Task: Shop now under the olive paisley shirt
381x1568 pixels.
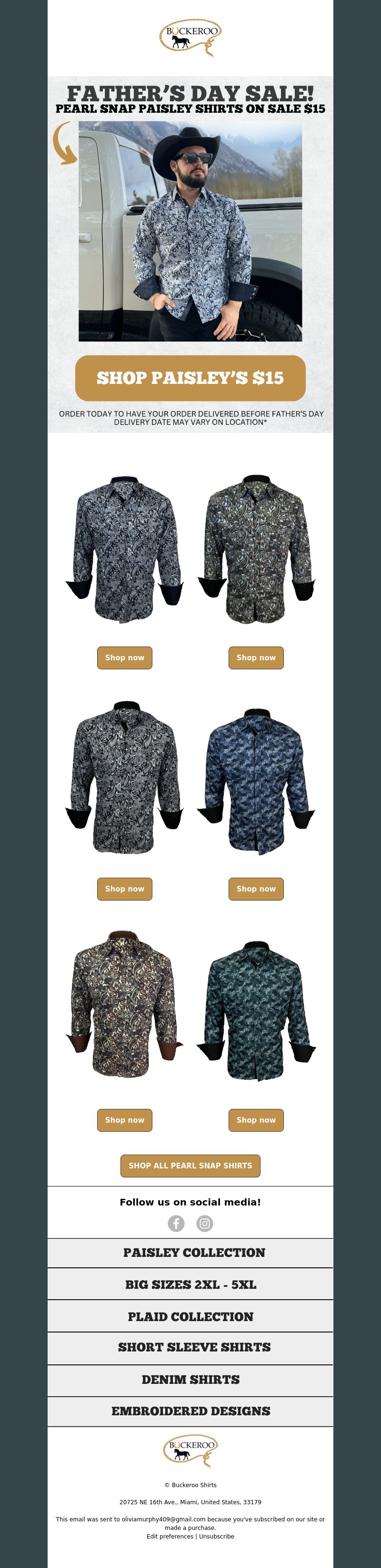Action: (x=256, y=657)
